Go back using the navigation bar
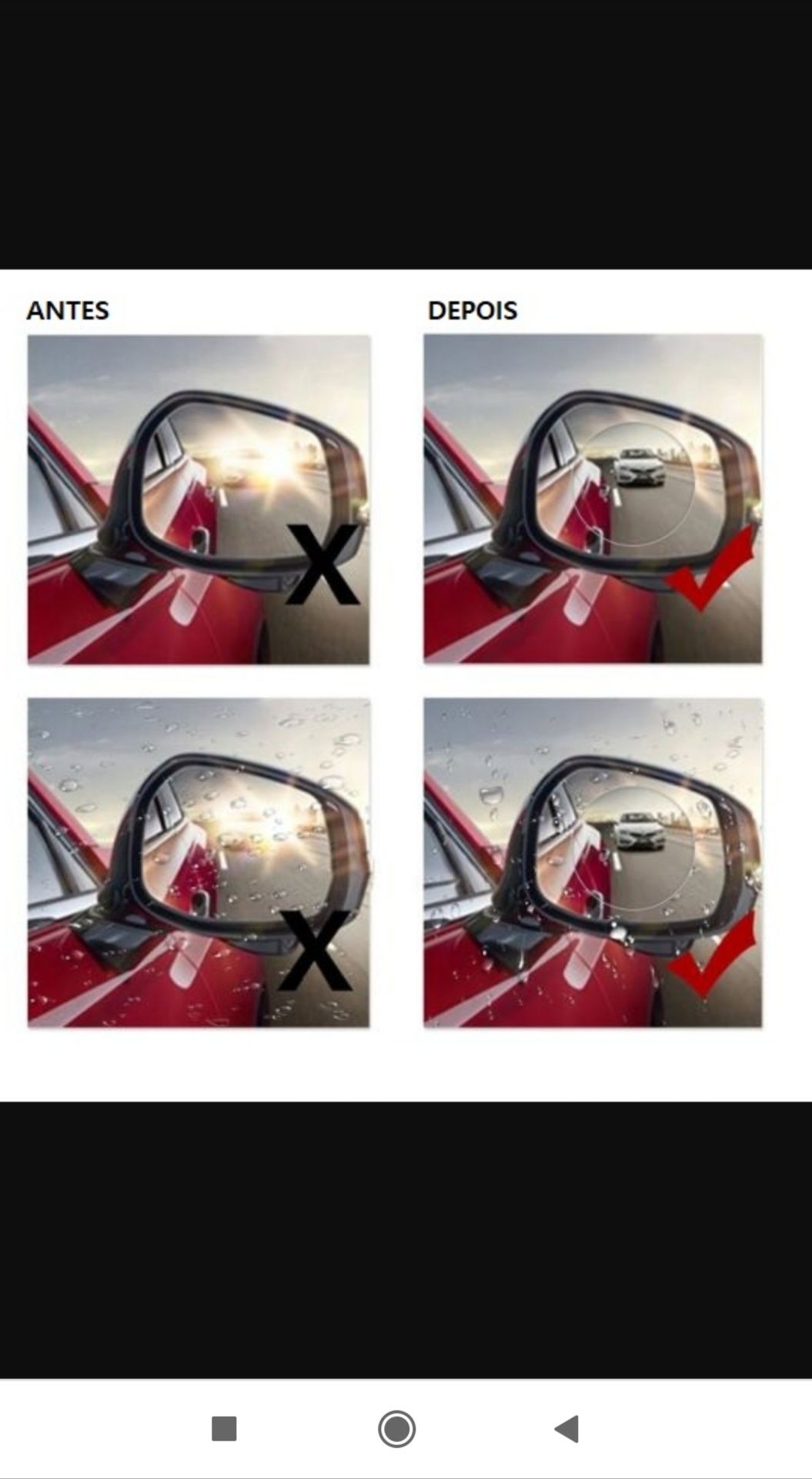This screenshot has width=812, height=1479. (x=567, y=1429)
